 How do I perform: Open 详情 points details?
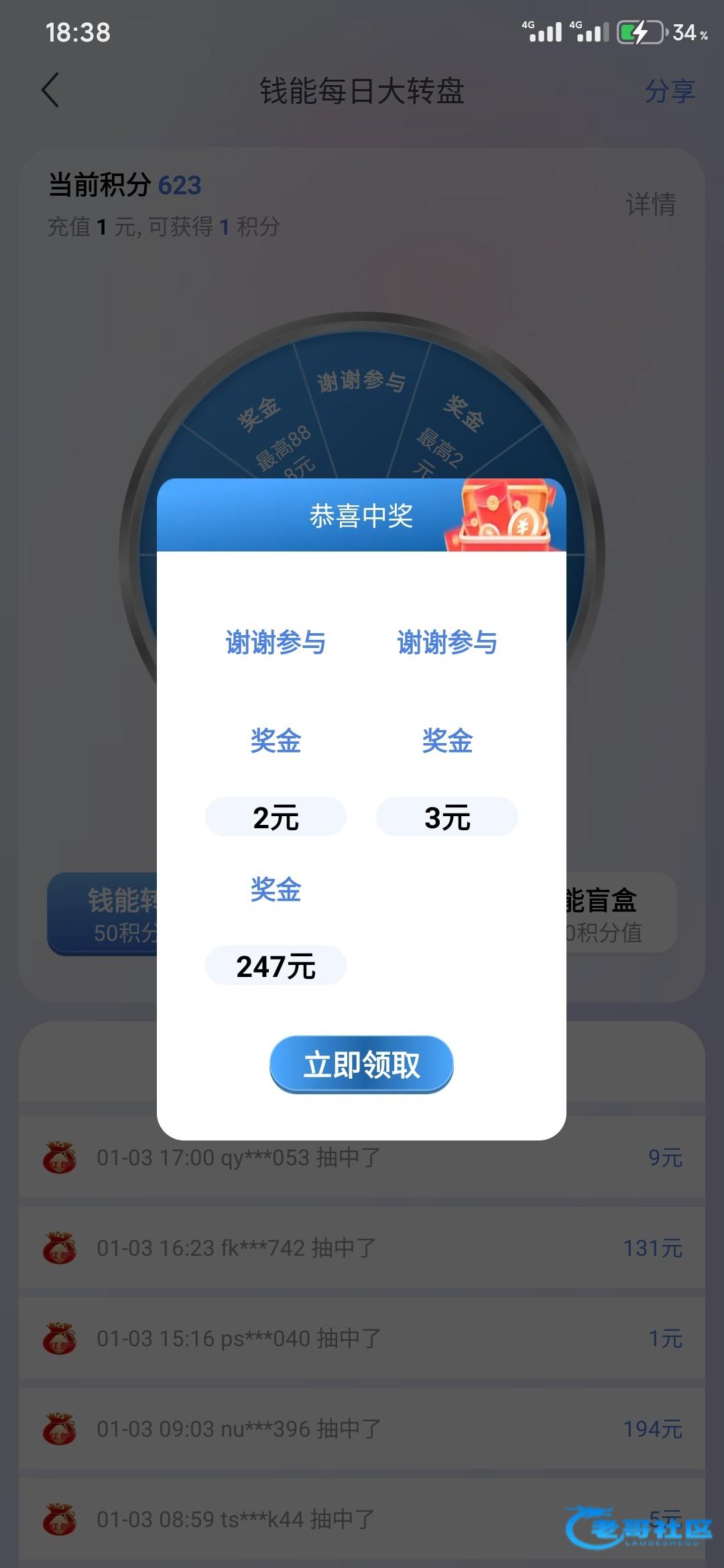[650, 204]
